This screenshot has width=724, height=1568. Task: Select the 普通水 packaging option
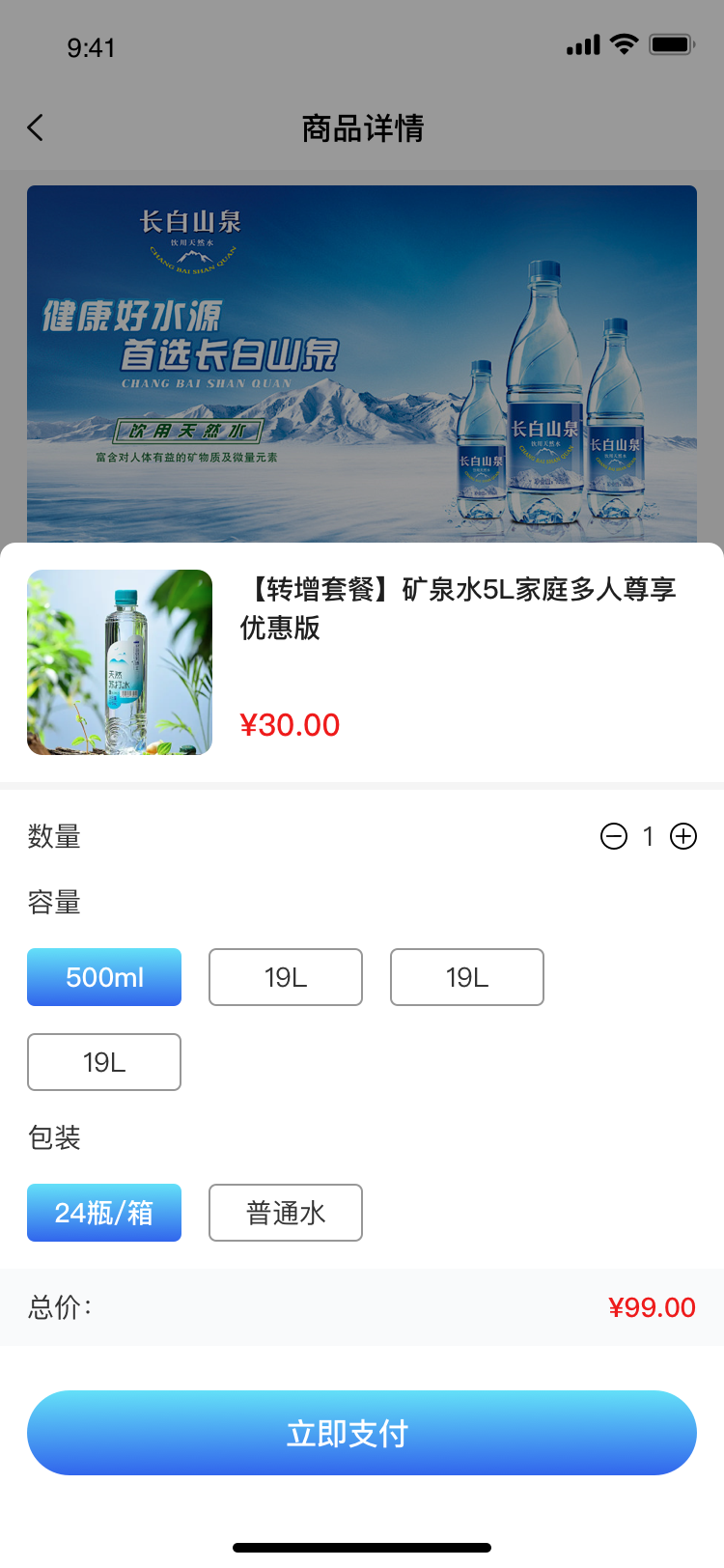coord(286,1213)
